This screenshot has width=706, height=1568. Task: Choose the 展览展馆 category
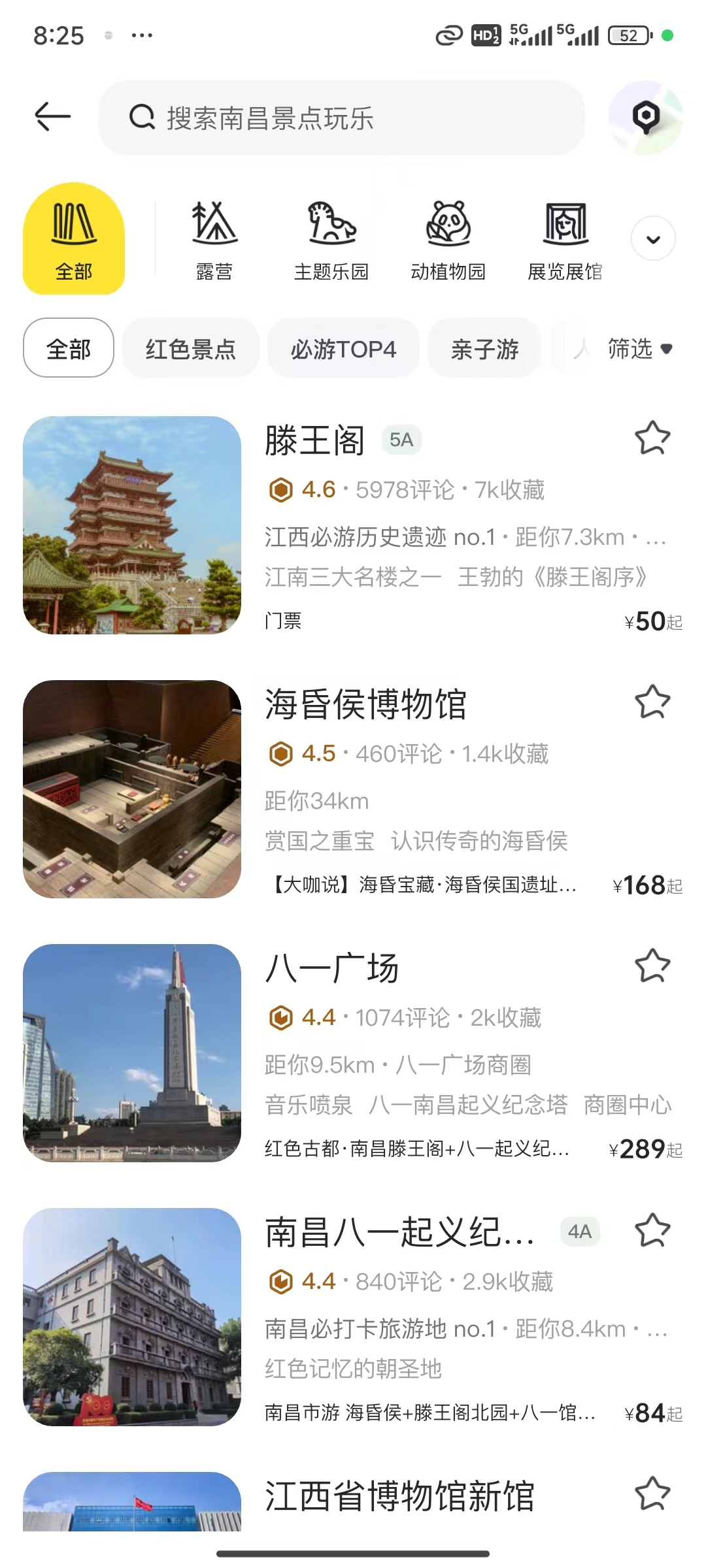click(x=565, y=240)
